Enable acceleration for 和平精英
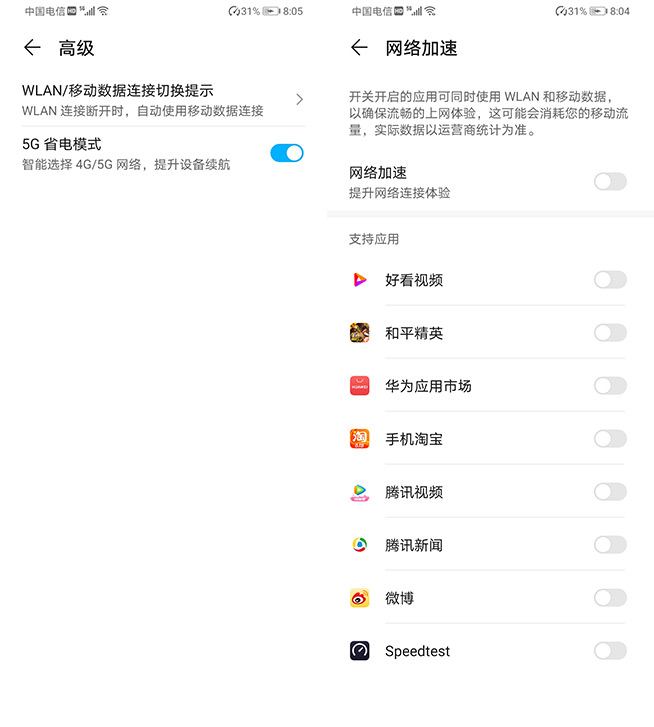Image resolution: width=654 pixels, height=727 pixels. [x=610, y=333]
